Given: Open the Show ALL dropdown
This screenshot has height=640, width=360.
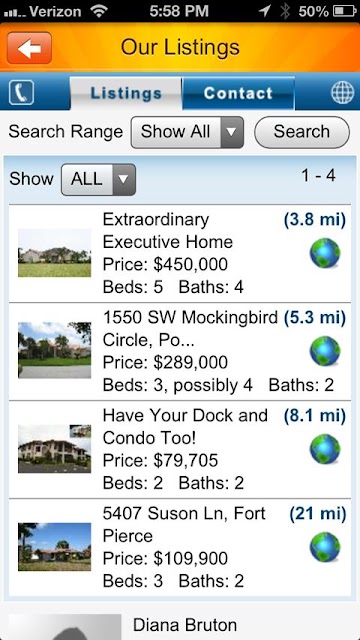Looking at the screenshot, I should pos(98,179).
